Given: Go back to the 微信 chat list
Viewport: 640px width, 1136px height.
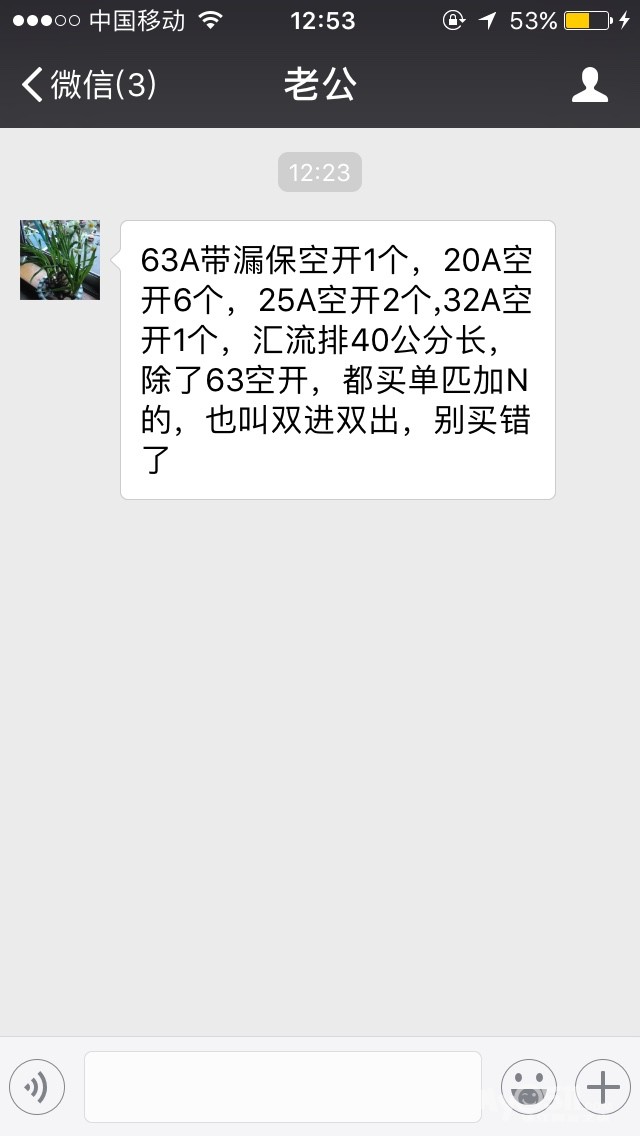Looking at the screenshot, I should pos(88,85).
